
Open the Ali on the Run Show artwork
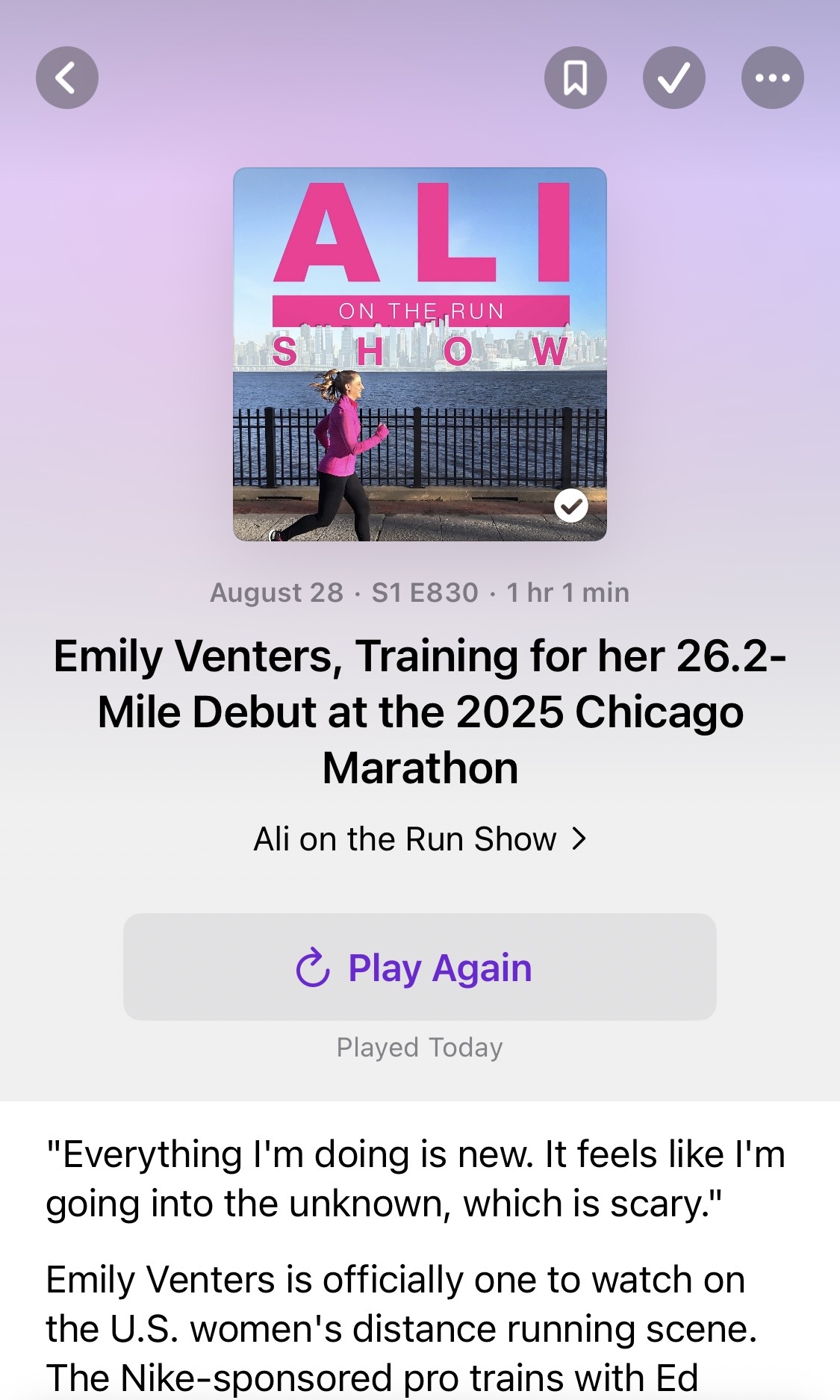coord(420,354)
